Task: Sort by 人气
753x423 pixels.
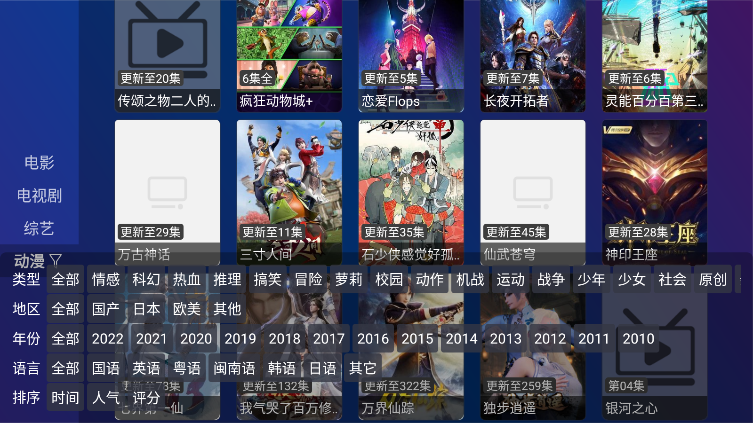Action: [105, 397]
